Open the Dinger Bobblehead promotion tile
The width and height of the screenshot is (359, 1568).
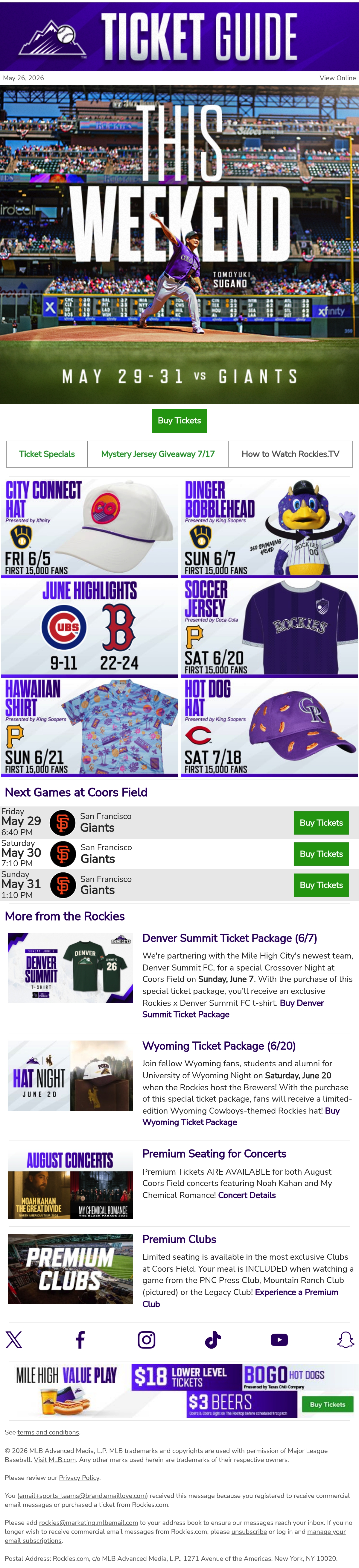269,528
